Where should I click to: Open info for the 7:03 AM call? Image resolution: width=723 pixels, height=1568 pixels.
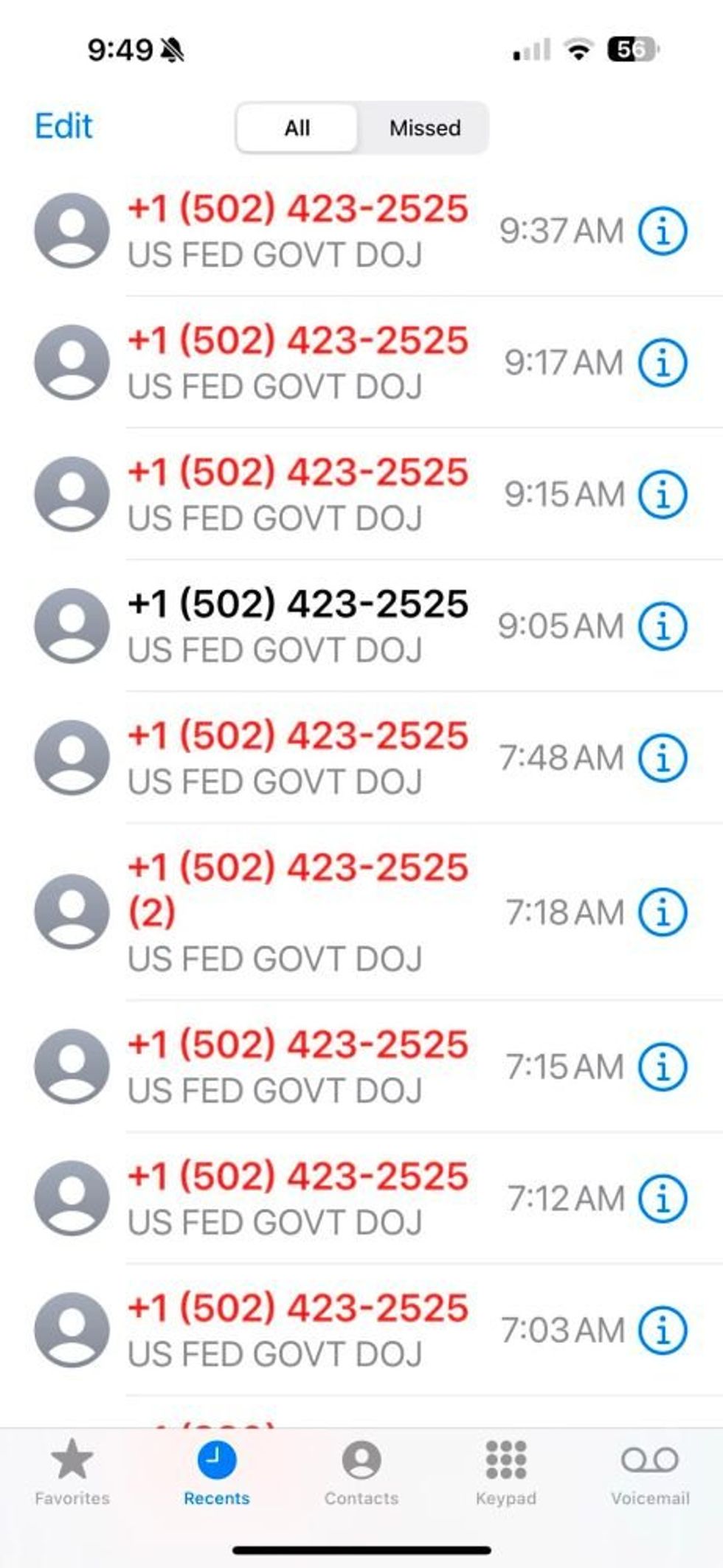click(662, 1330)
